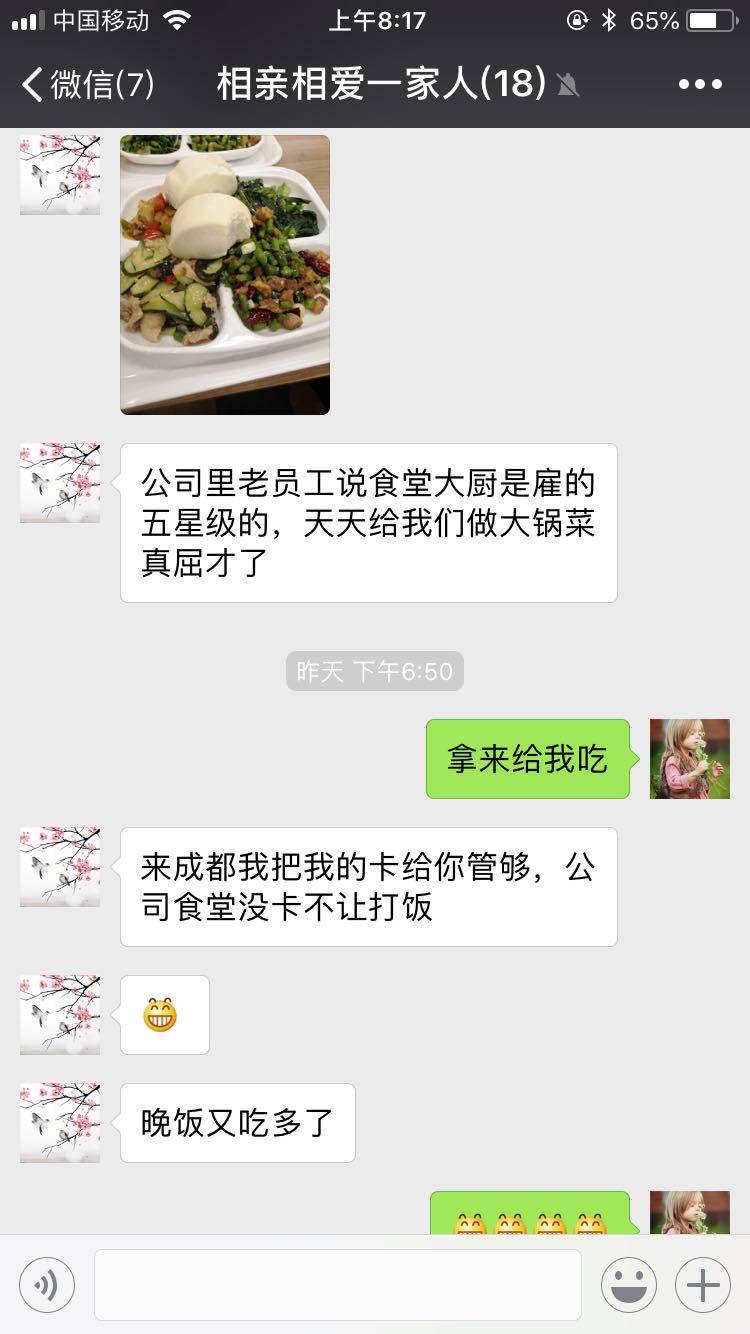This screenshot has width=750, height=1334.
Task: Tap the message text field
Action: tap(338, 1285)
